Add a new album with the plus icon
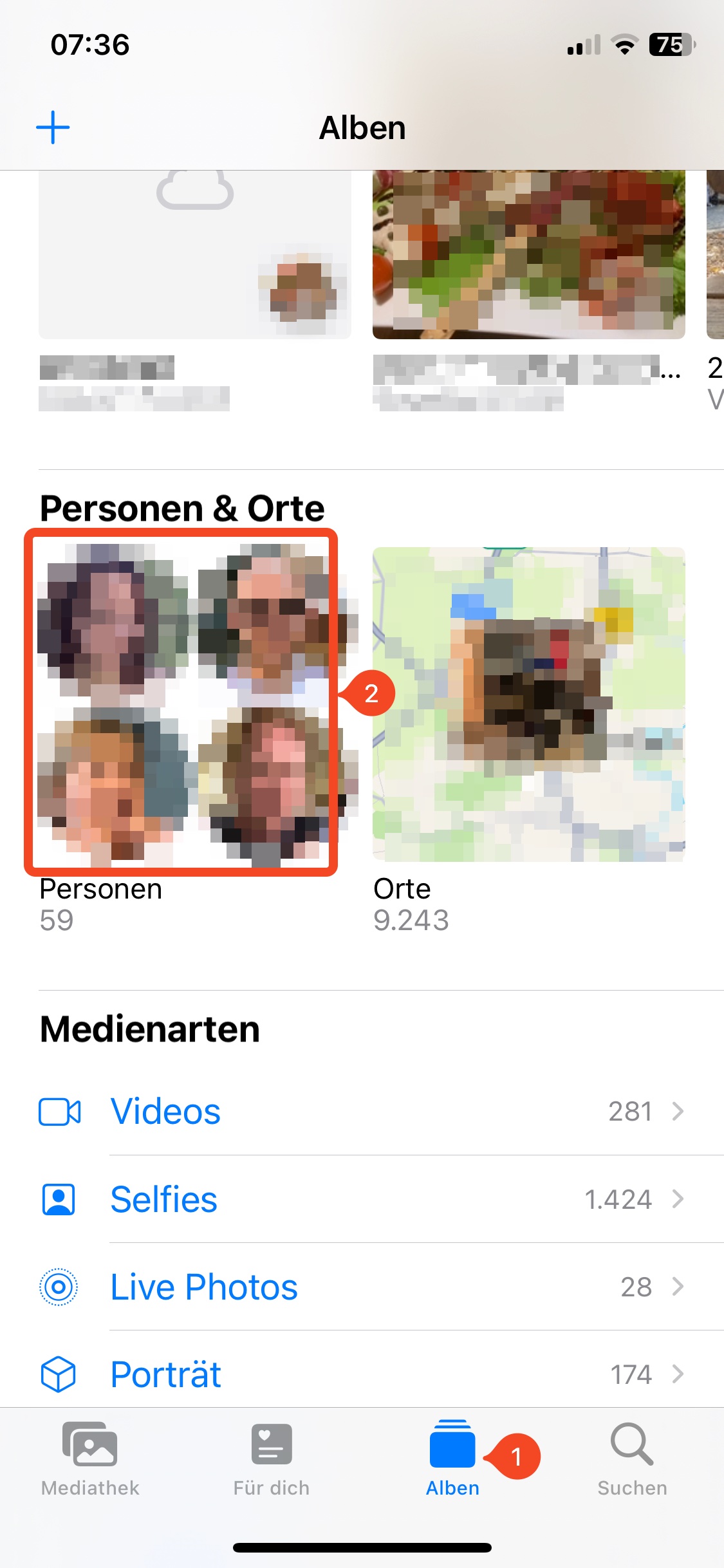Screen dimensions: 724x1568 click(53, 127)
